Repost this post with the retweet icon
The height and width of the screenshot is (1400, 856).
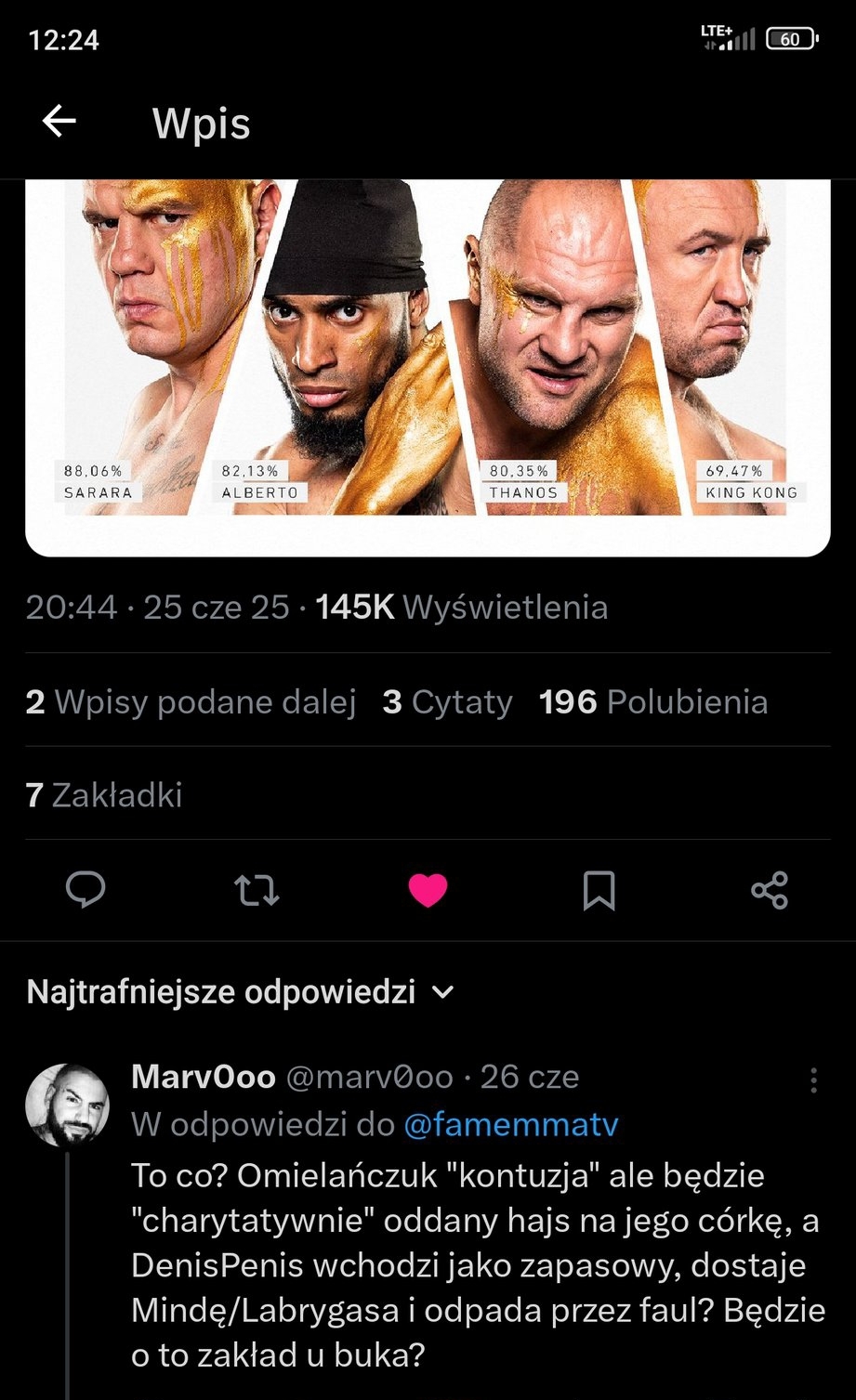pyautogui.click(x=257, y=890)
